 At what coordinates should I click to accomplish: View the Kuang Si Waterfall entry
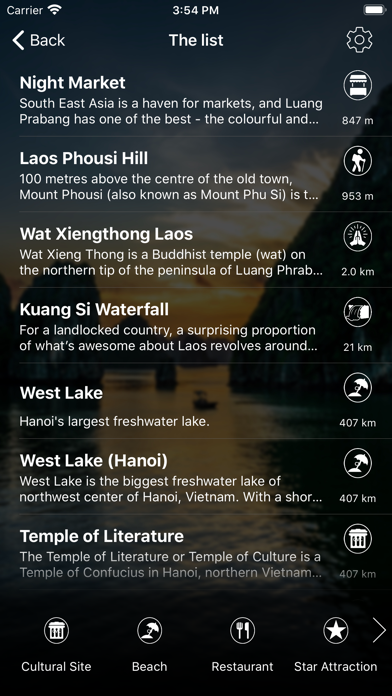point(196,325)
